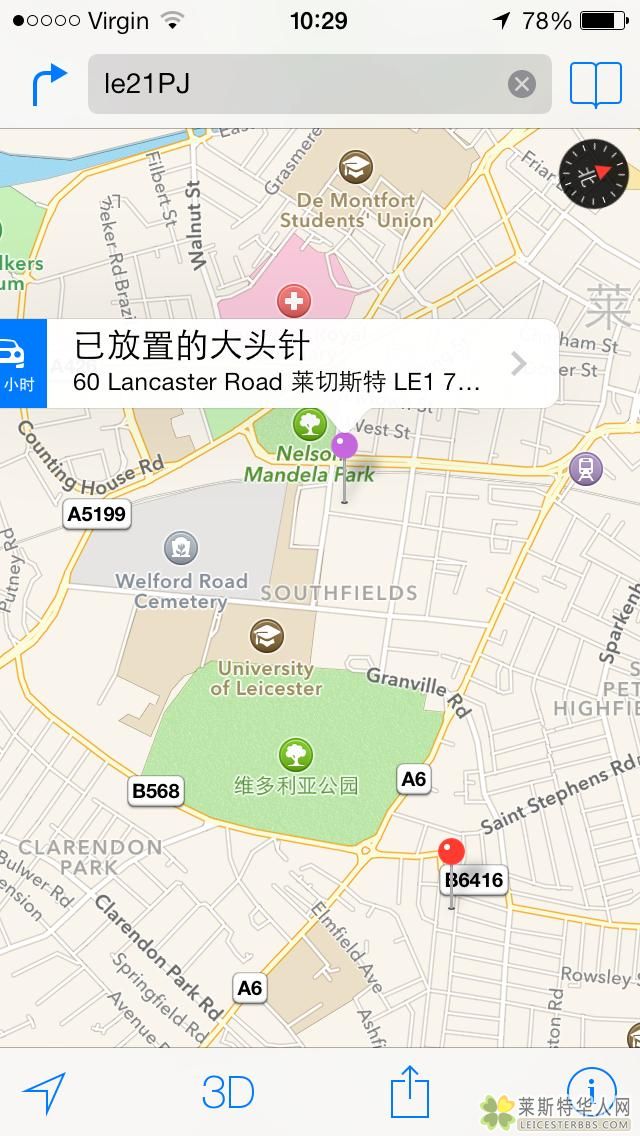Clear the search text
This screenshot has height=1136, width=640.
point(521,84)
